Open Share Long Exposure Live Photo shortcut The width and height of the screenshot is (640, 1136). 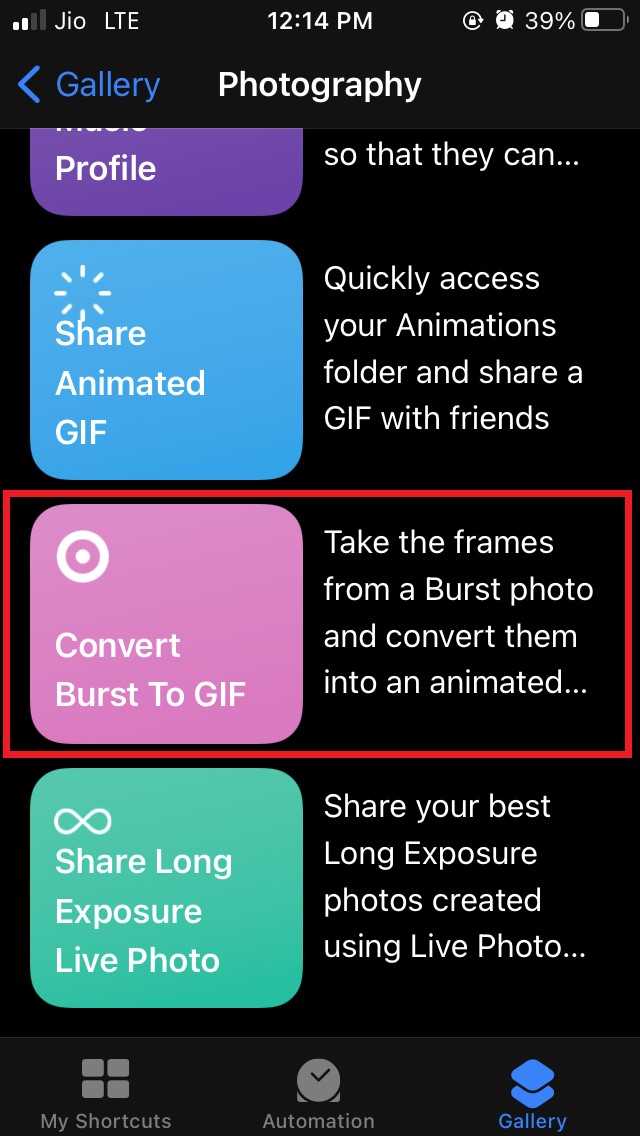pos(166,888)
